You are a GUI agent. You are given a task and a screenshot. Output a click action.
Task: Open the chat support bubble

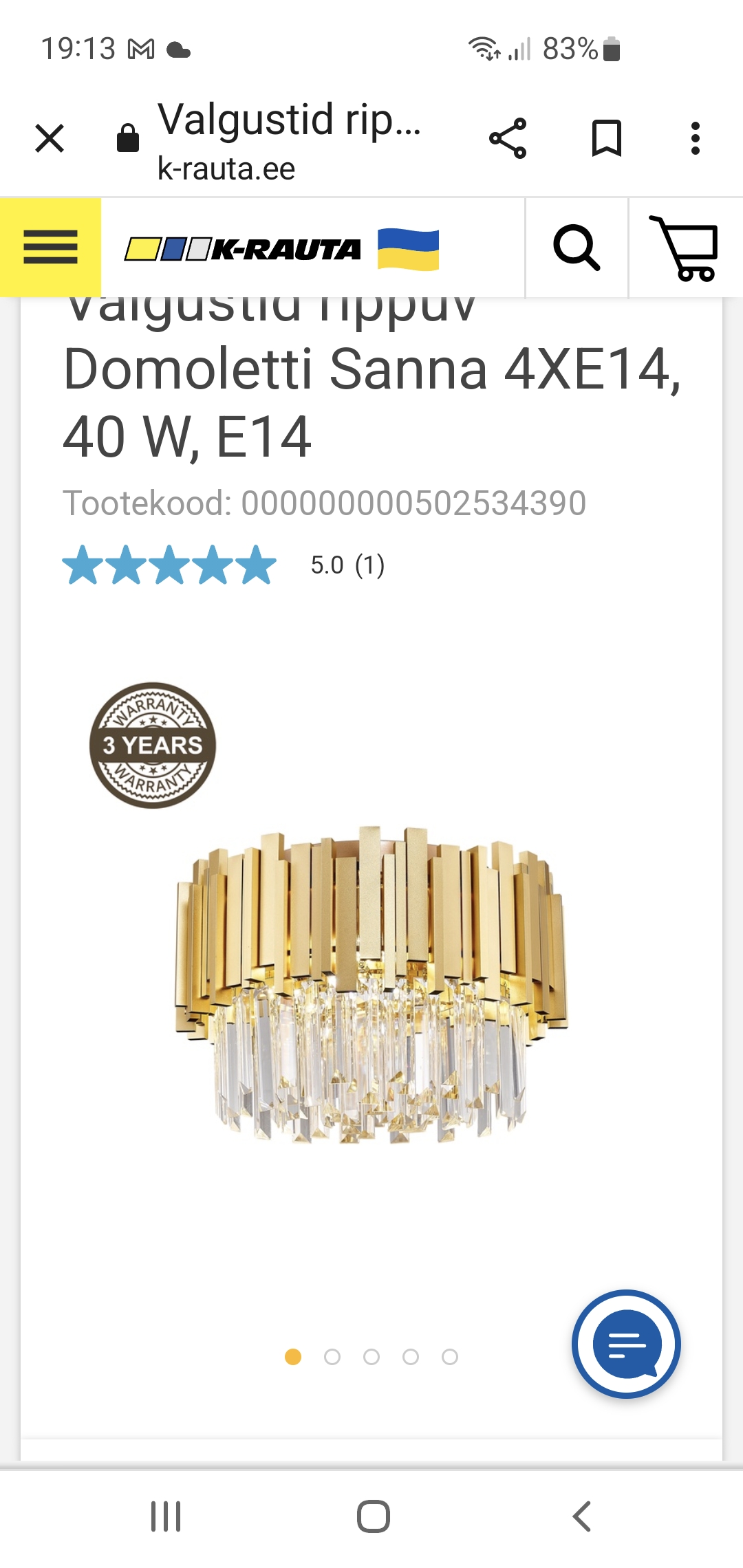pyautogui.click(x=626, y=1343)
